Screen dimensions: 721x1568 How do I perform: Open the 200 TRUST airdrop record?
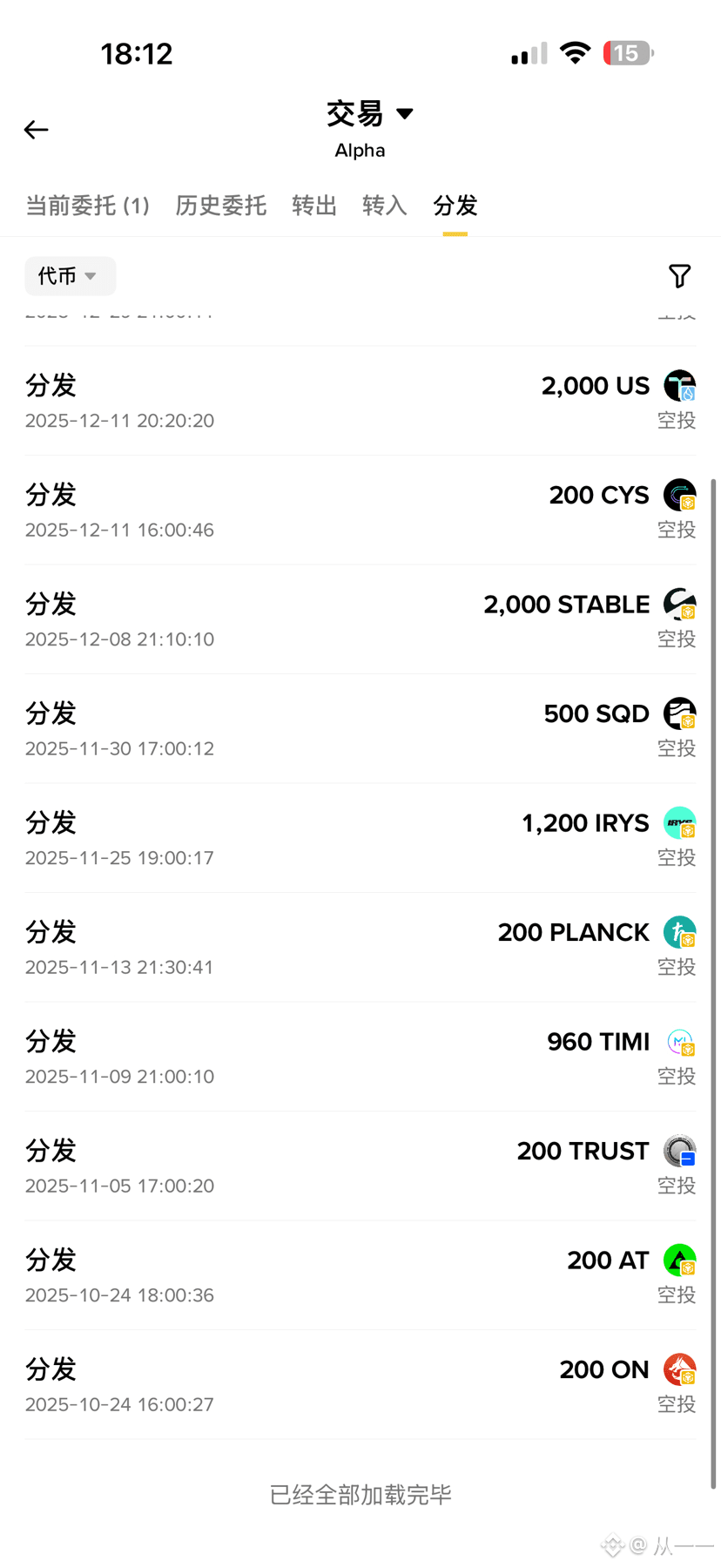coord(360,1166)
